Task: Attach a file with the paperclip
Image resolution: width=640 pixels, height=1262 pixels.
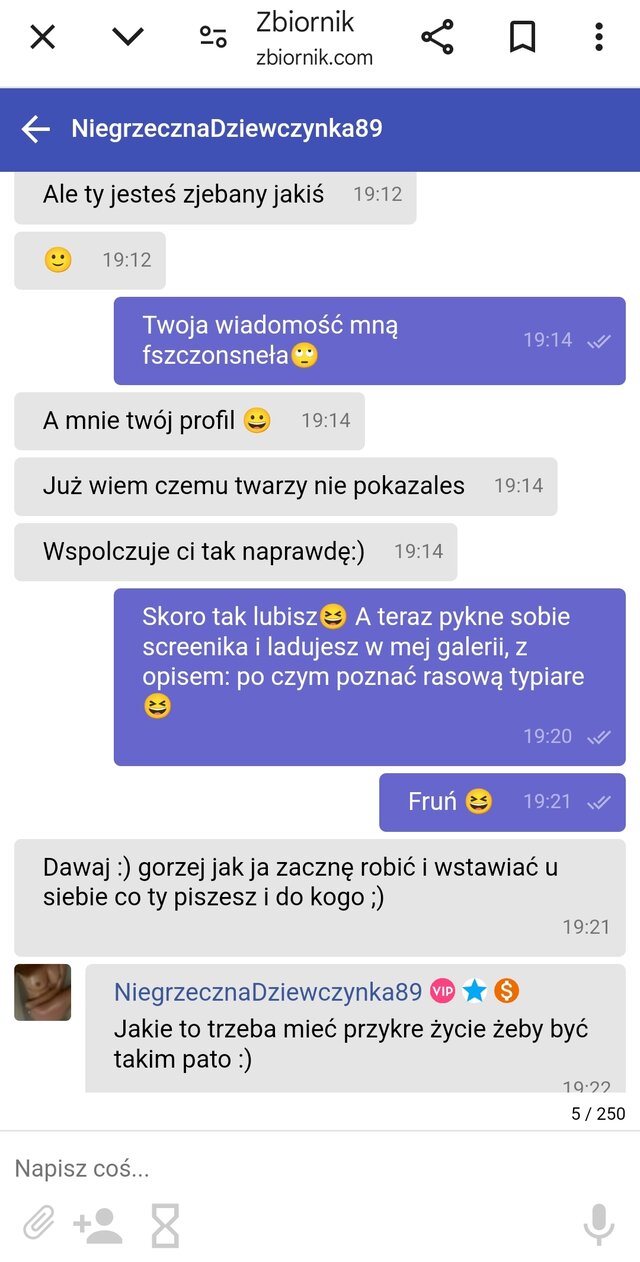Action: click(x=38, y=1223)
